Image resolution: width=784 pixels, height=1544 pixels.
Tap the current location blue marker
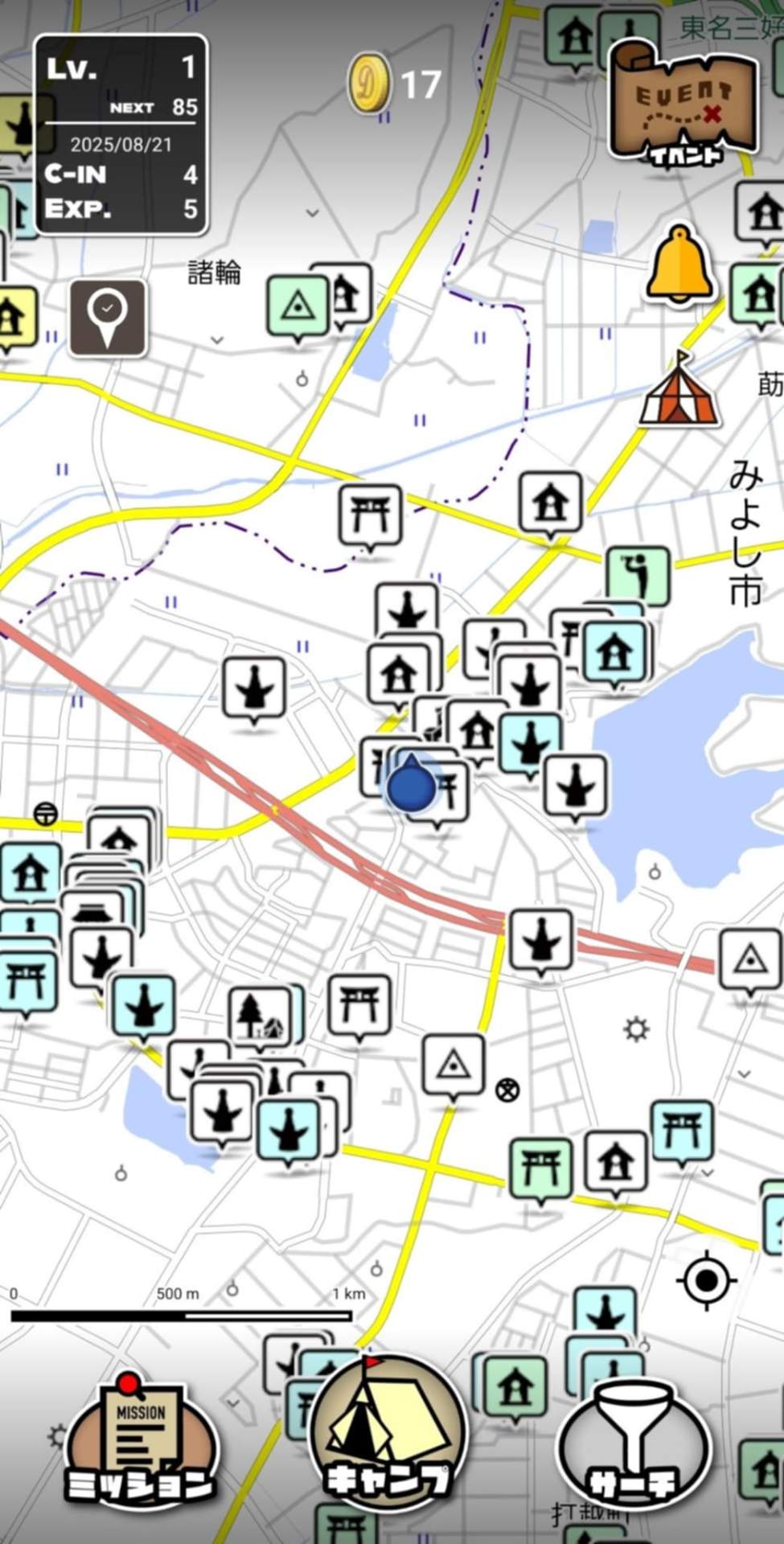click(411, 786)
